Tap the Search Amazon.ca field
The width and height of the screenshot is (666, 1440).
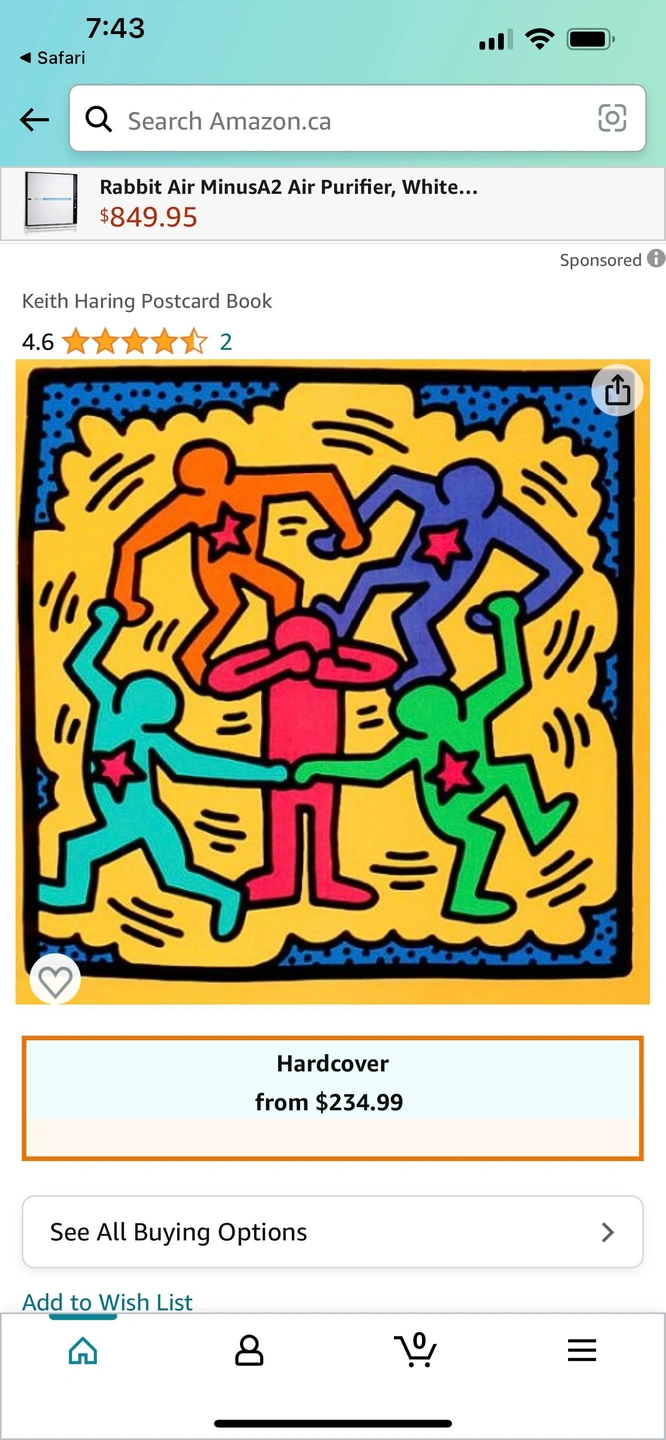click(x=340, y=121)
